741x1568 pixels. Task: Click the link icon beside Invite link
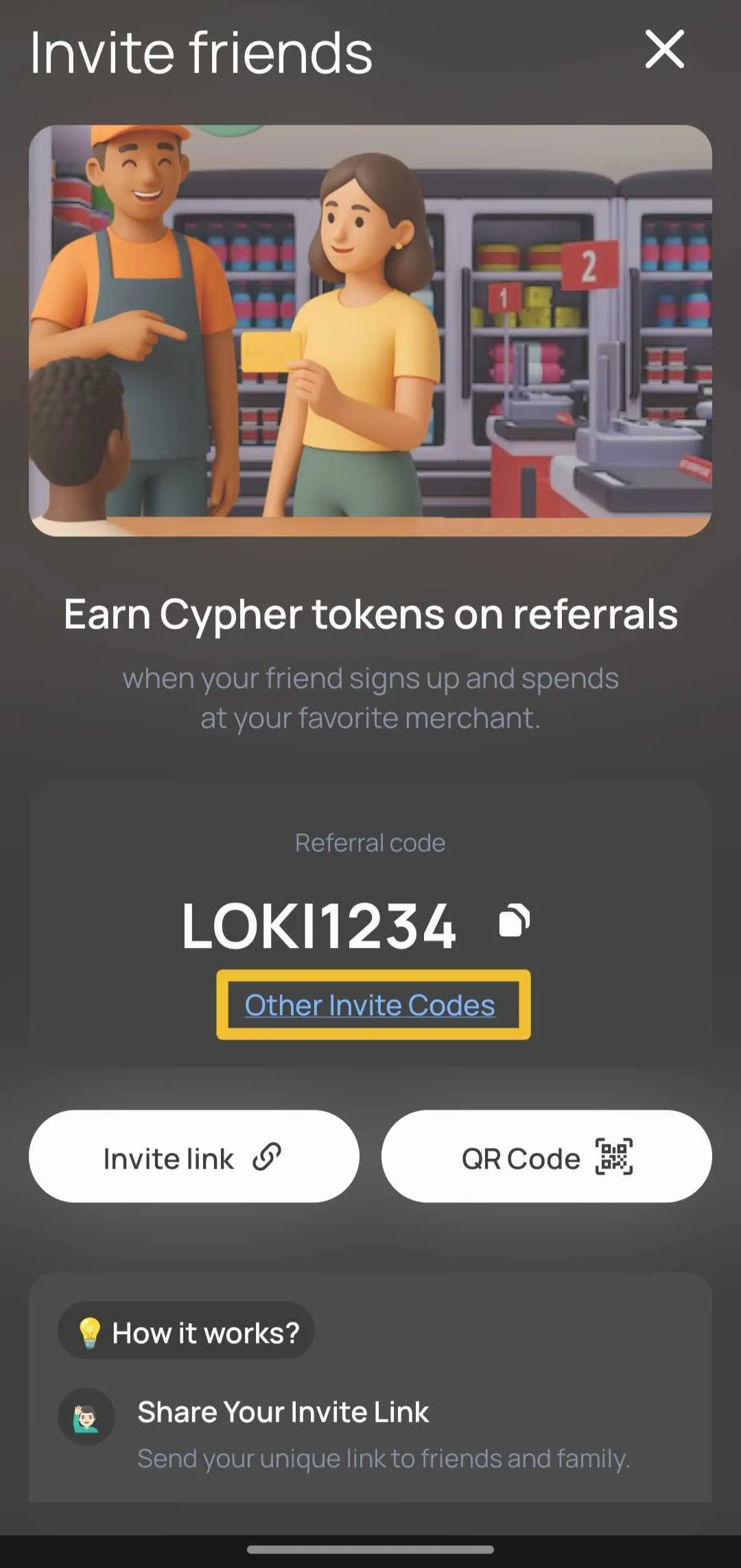click(267, 1157)
